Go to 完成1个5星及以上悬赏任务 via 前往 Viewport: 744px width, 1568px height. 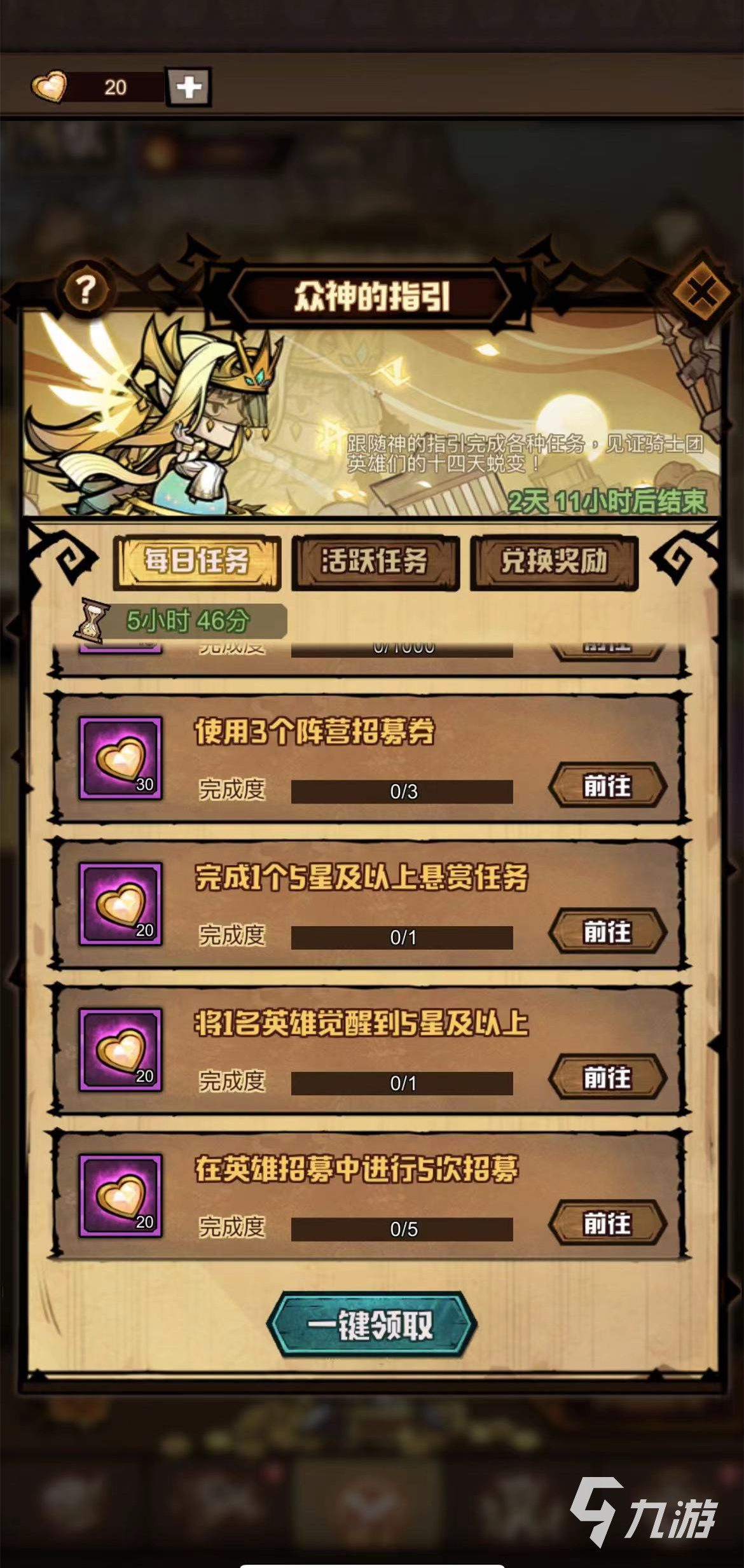[607, 932]
